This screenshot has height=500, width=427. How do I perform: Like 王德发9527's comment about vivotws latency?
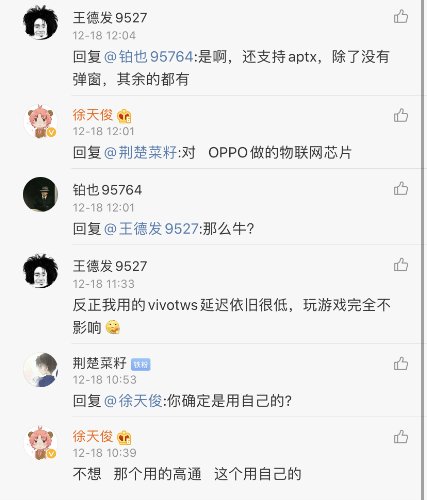point(401,265)
